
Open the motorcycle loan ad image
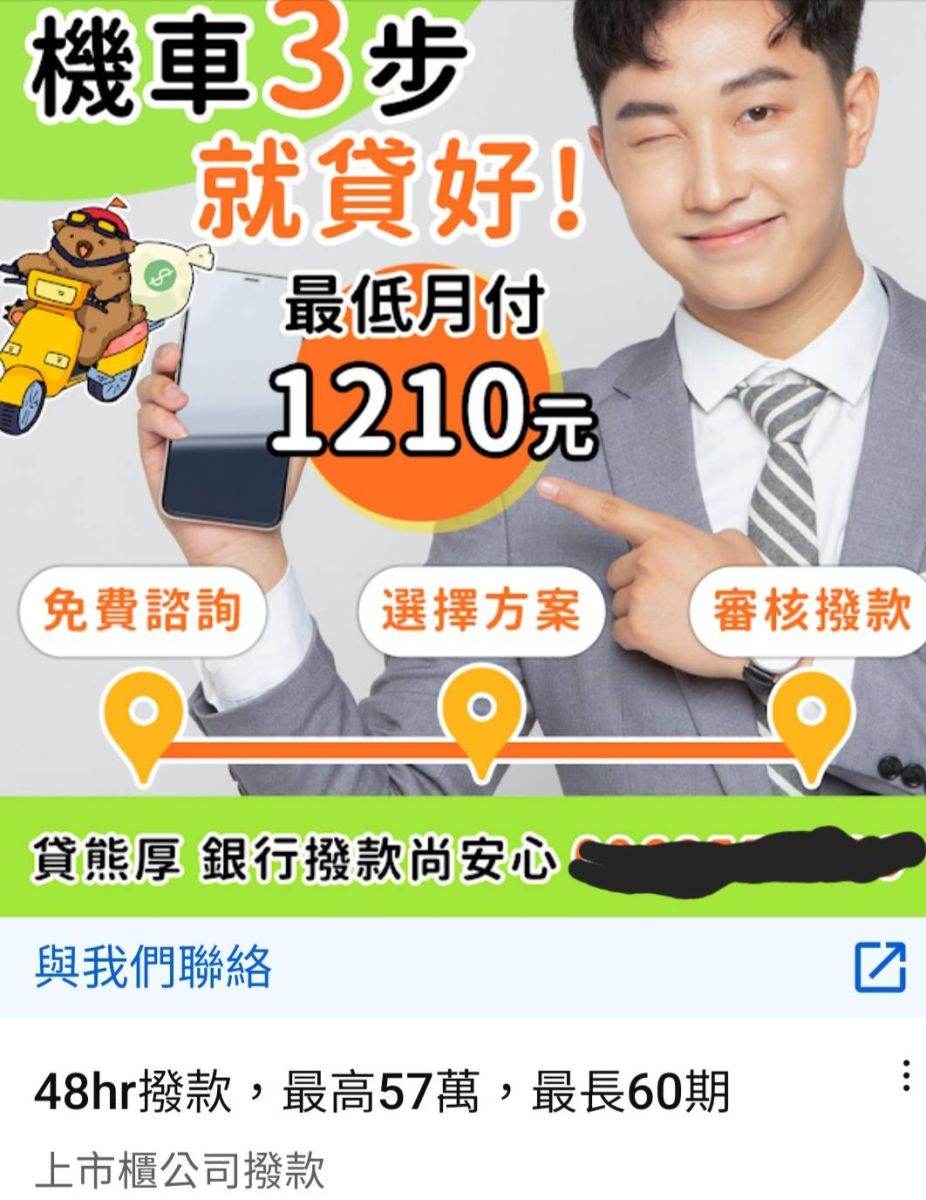pyautogui.click(x=462, y=450)
